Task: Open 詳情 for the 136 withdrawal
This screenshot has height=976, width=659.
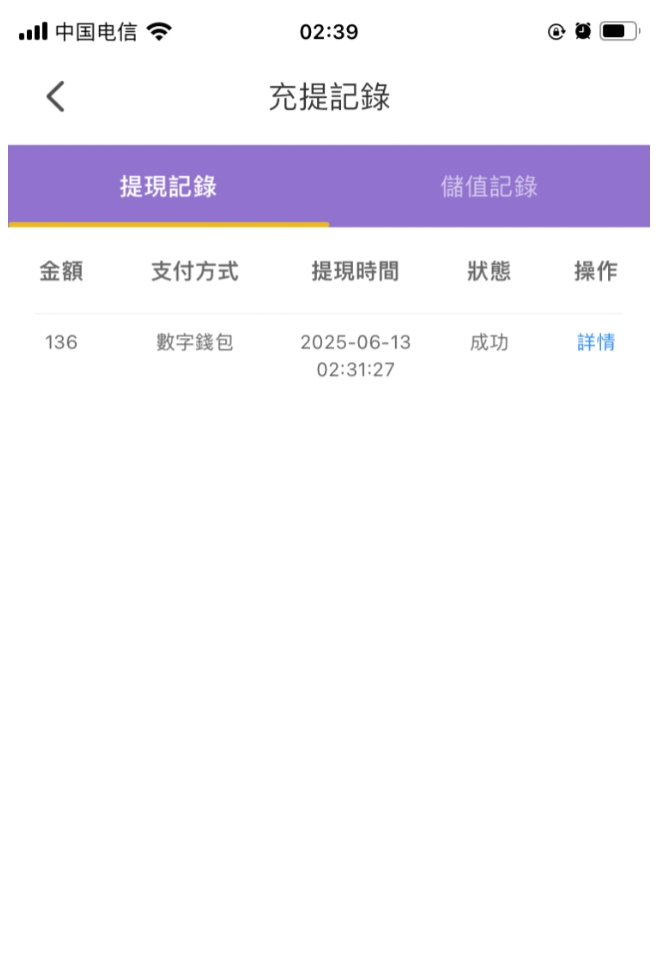Action: click(x=596, y=343)
